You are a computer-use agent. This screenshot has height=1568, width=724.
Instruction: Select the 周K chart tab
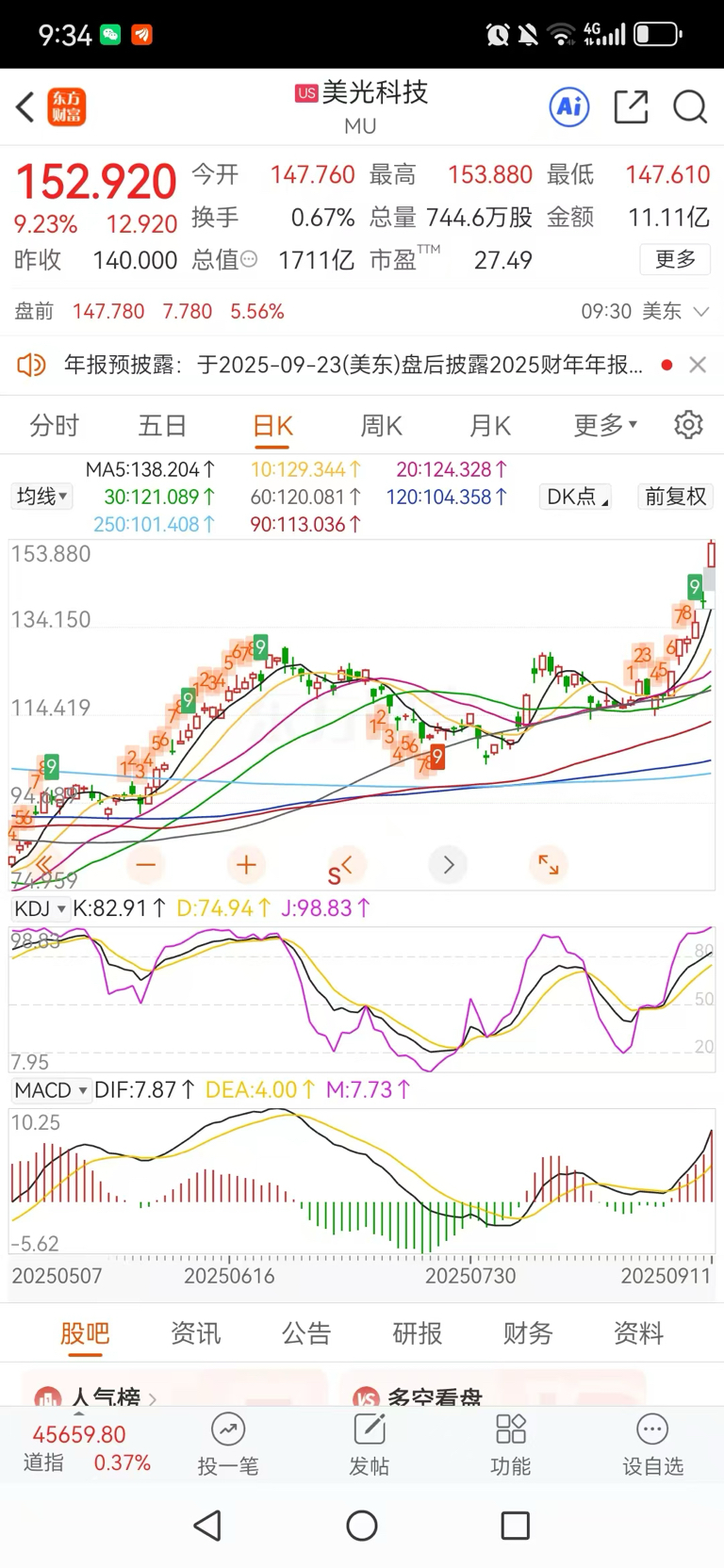click(381, 426)
